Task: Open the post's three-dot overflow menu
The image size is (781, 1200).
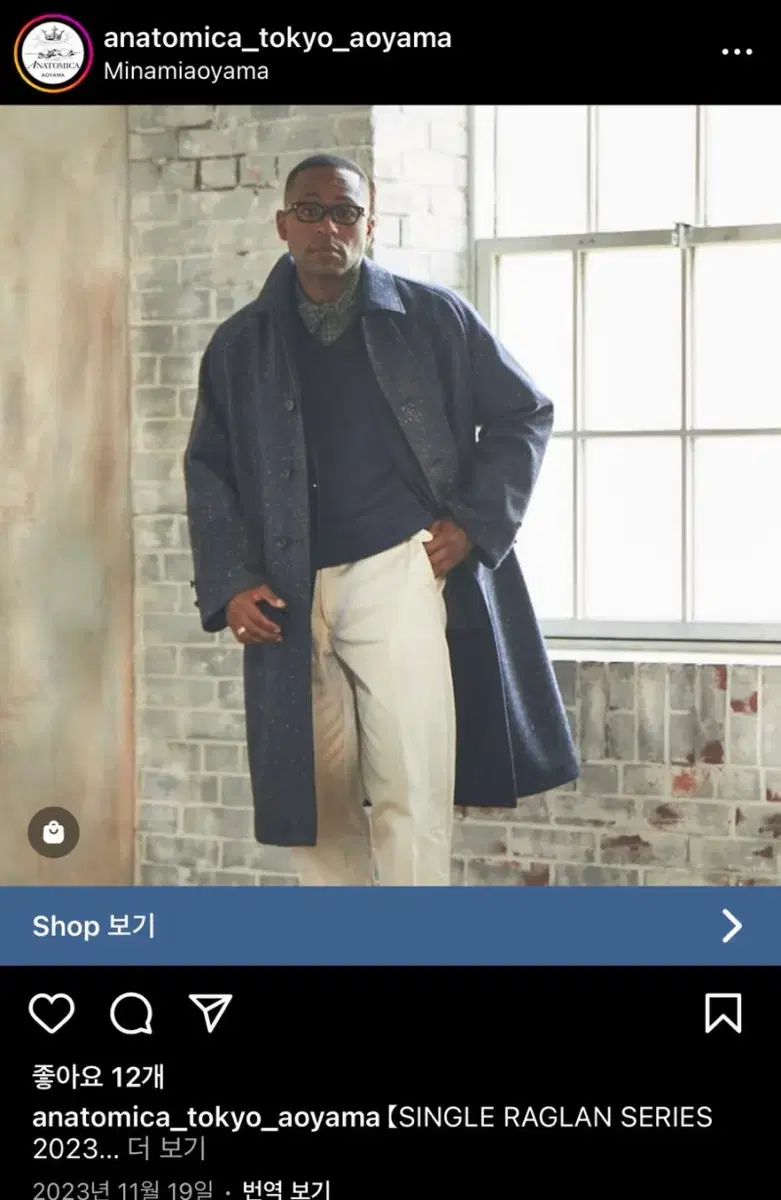Action: click(x=737, y=52)
